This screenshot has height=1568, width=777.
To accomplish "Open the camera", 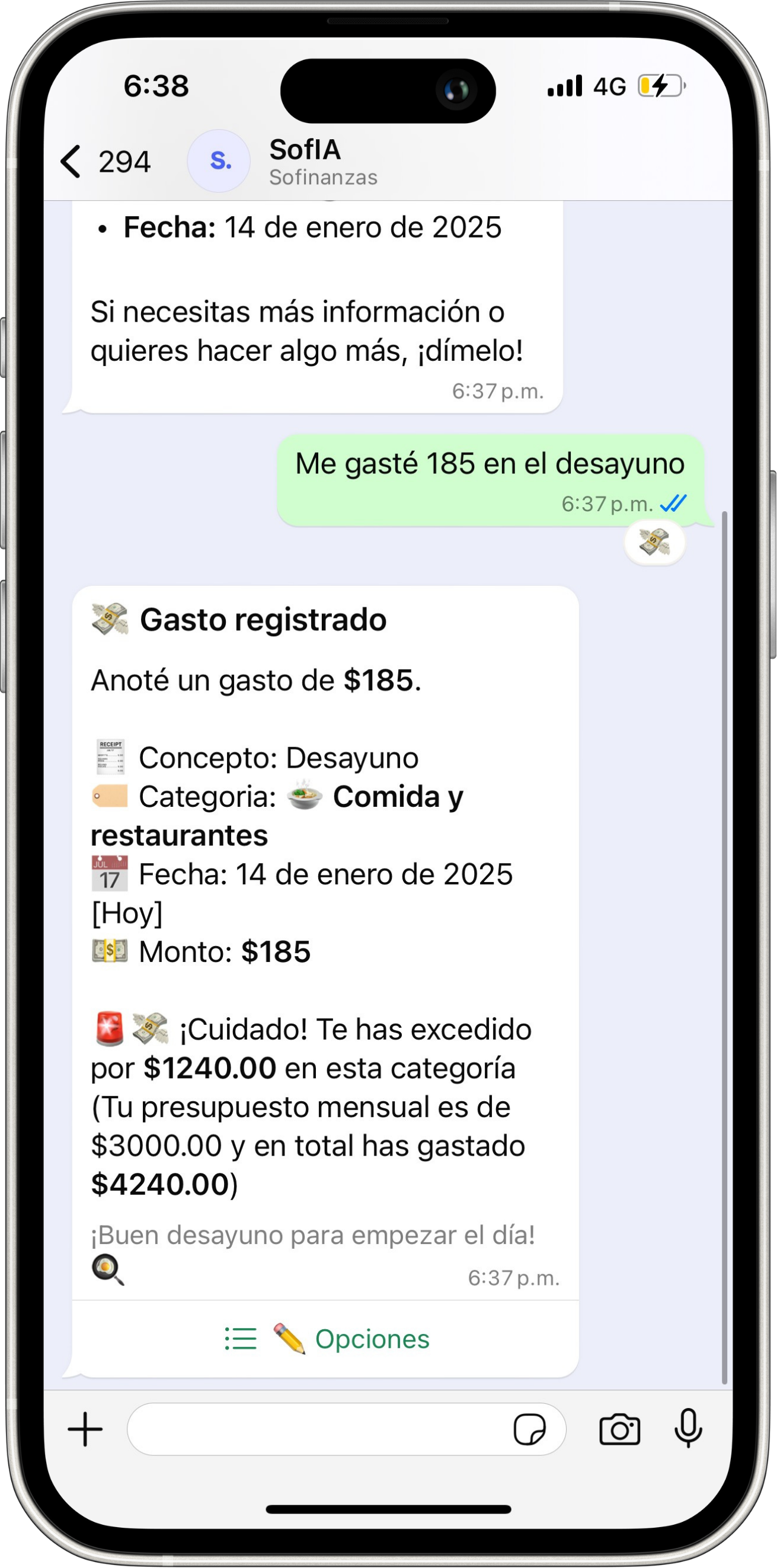I will (x=619, y=1429).
